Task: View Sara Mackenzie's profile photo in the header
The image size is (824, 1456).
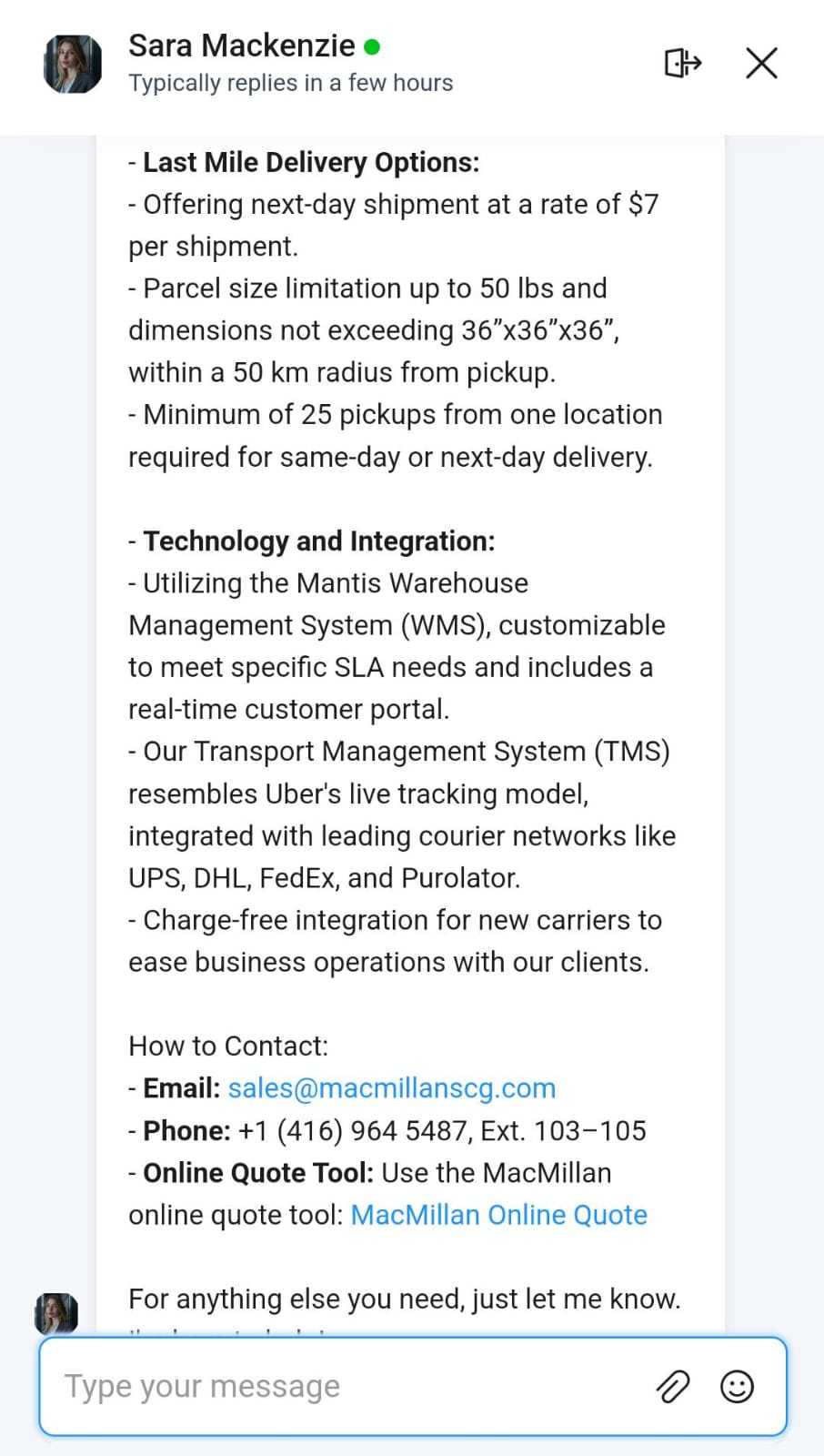Action: [x=73, y=64]
